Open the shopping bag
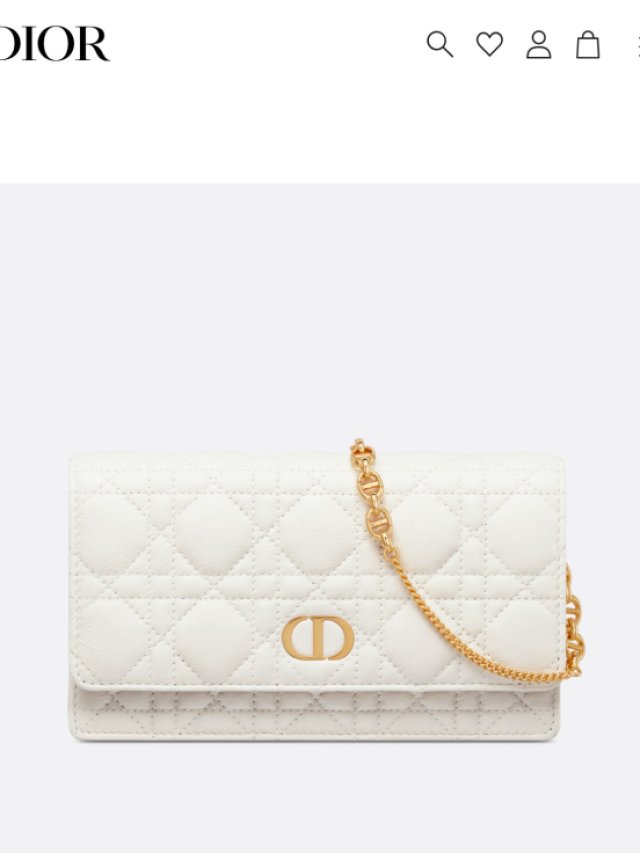This screenshot has height=853, width=640. click(x=588, y=44)
